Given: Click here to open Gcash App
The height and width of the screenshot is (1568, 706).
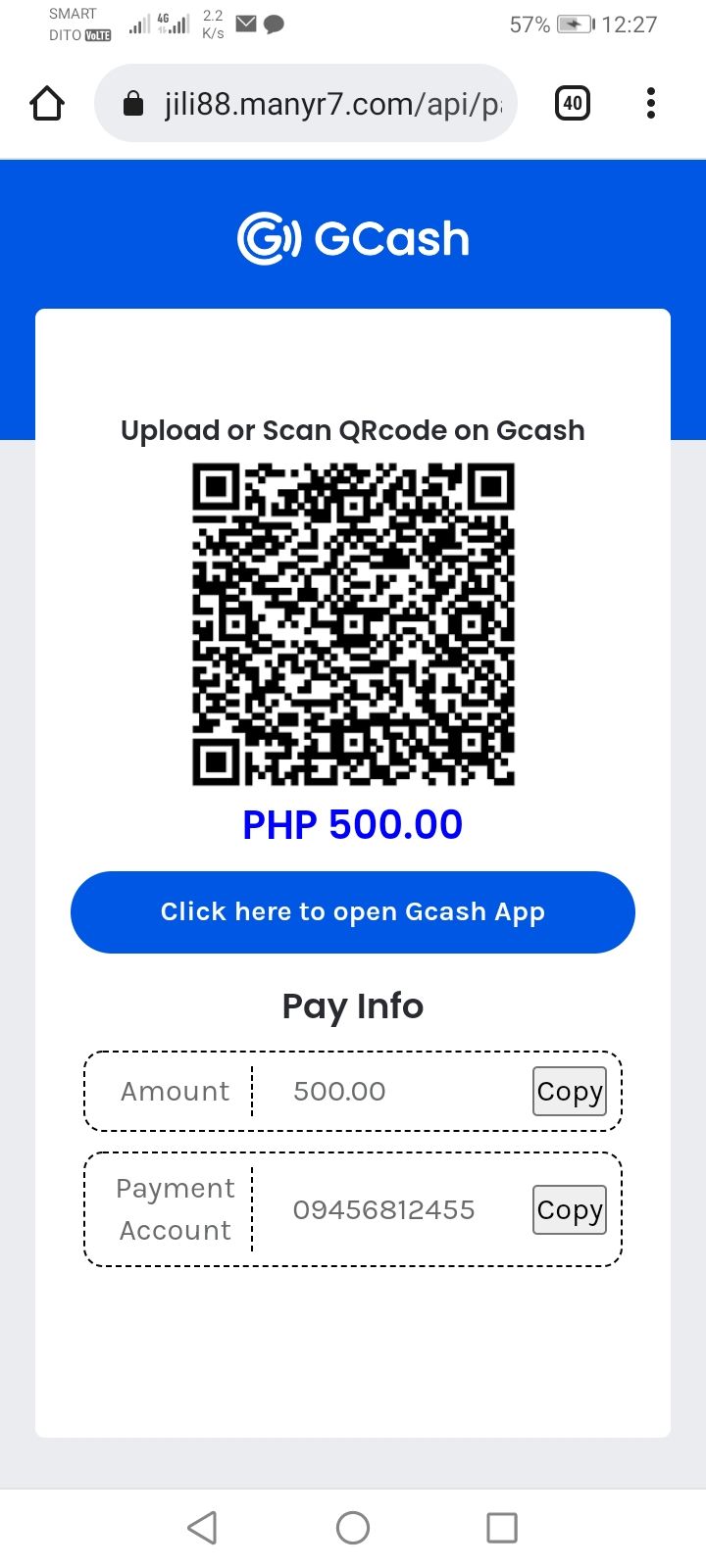Looking at the screenshot, I should (353, 912).
